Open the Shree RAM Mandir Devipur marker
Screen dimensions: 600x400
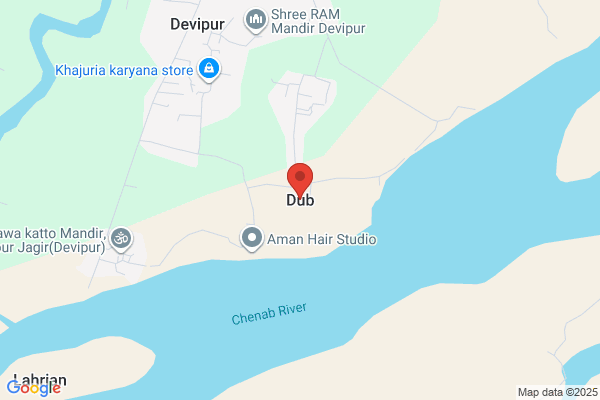click(x=256, y=20)
